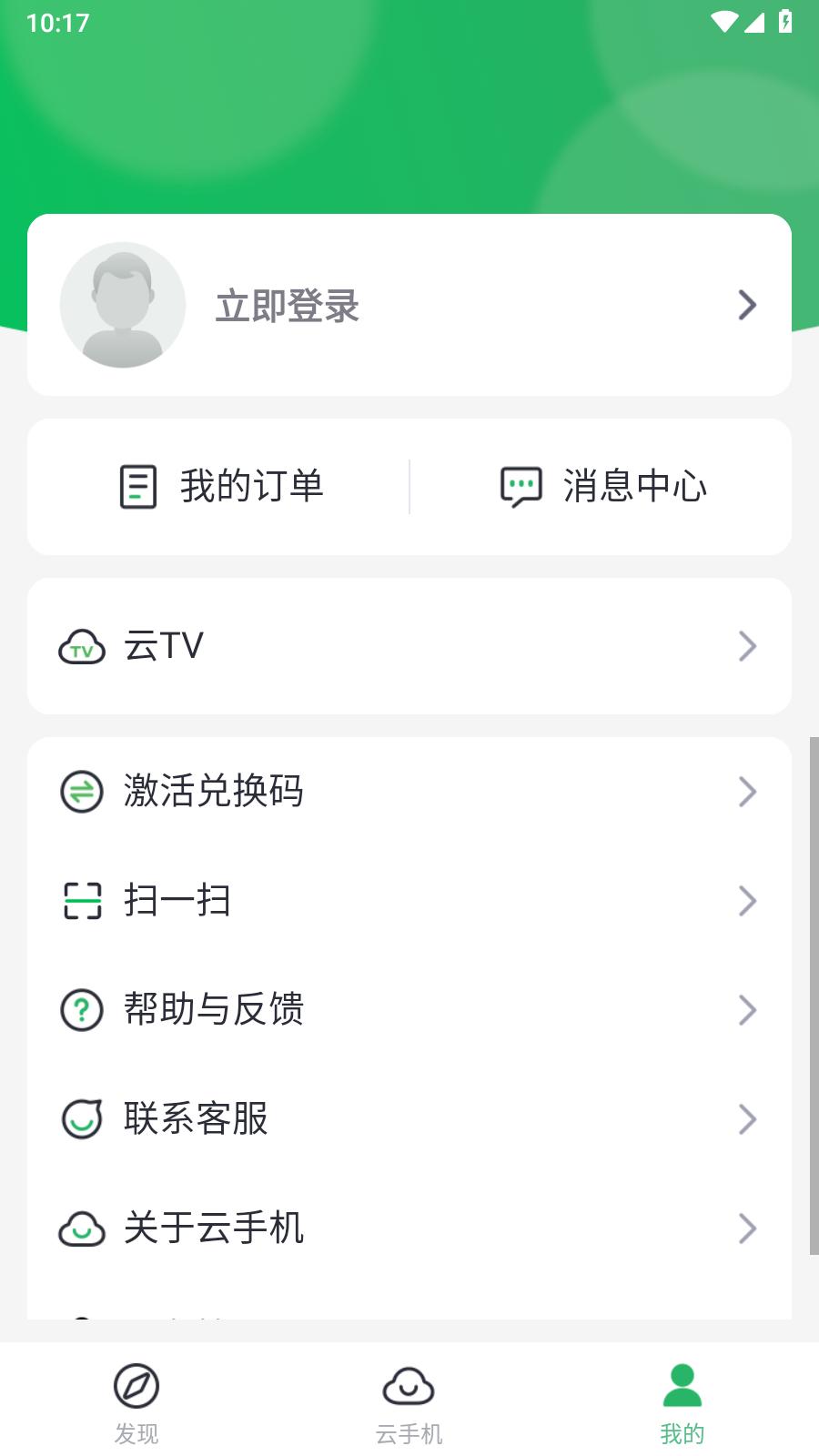Viewport: 819px width, 1456px height.
Task: Launch 扫一扫 scanner
Action: pyautogui.click(x=409, y=901)
